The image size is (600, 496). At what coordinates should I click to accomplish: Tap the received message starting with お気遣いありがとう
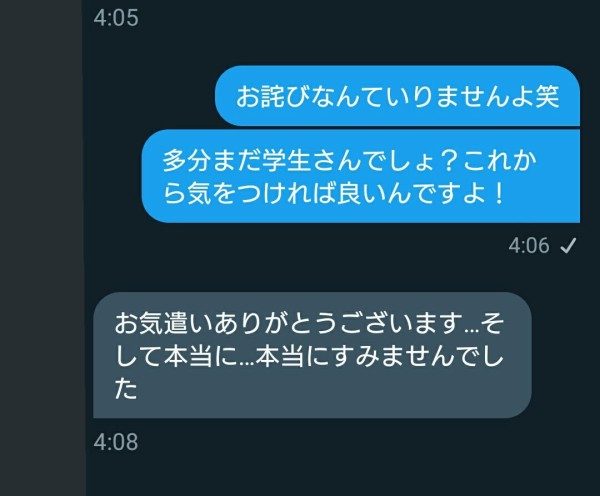311,355
